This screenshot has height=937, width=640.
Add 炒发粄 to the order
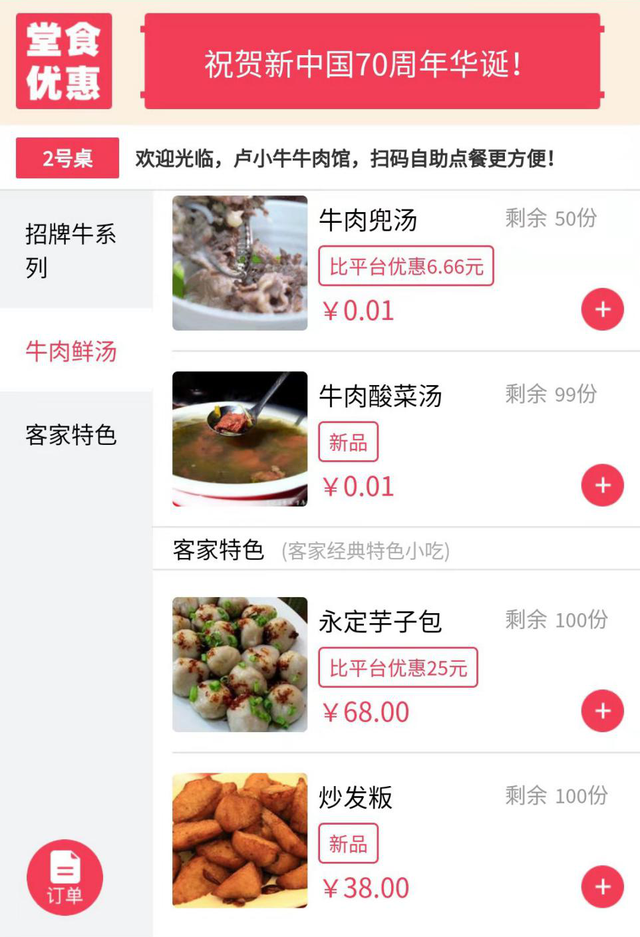(x=602, y=887)
